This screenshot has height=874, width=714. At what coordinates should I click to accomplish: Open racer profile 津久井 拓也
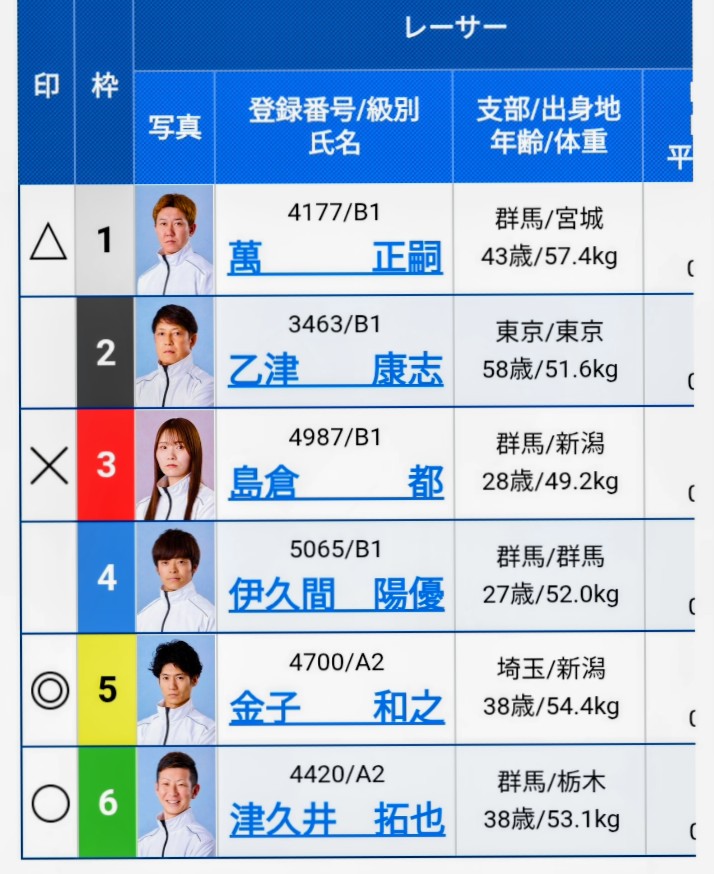click(x=335, y=821)
